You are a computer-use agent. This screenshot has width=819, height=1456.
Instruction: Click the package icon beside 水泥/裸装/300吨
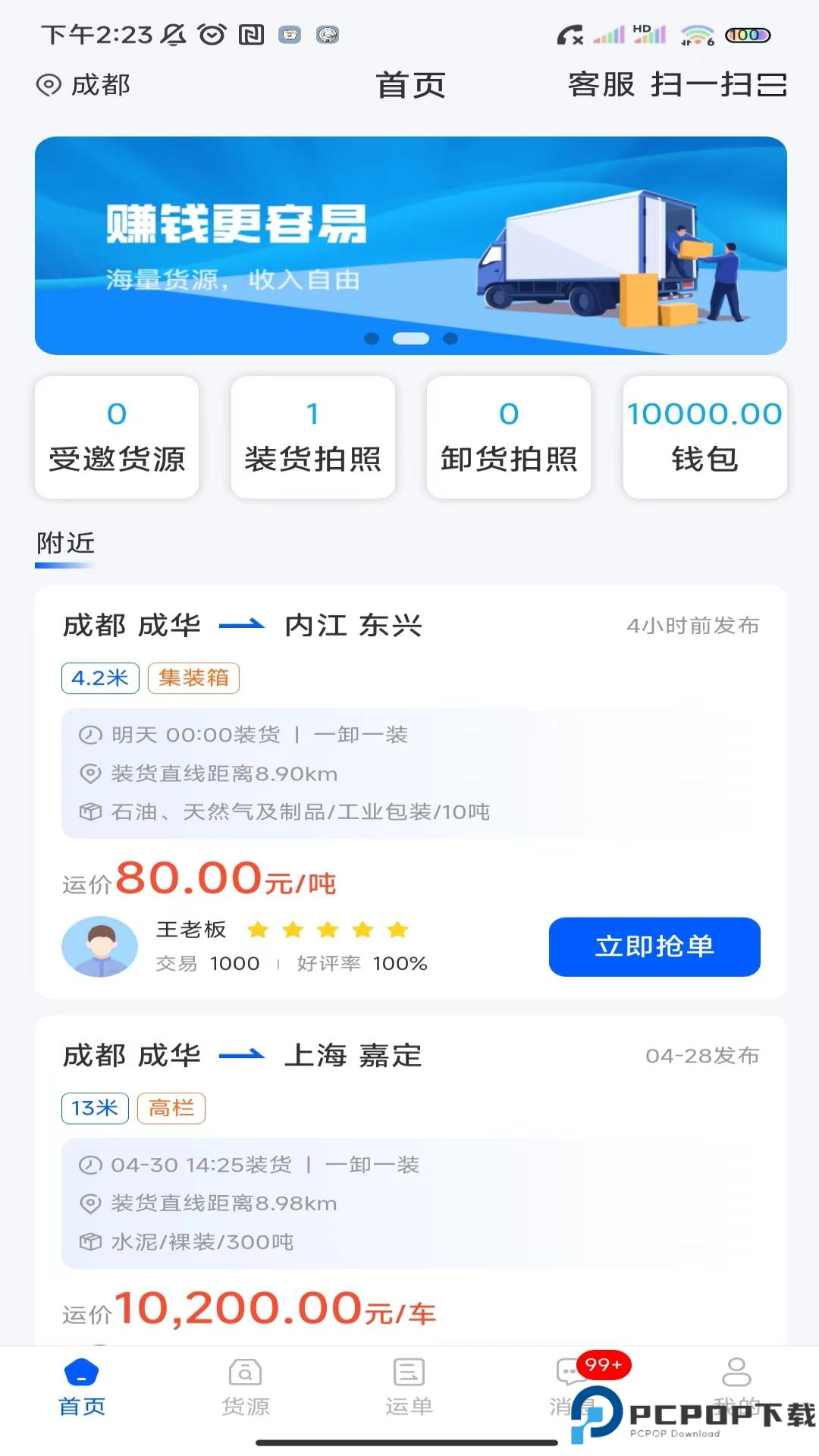[x=90, y=1241]
